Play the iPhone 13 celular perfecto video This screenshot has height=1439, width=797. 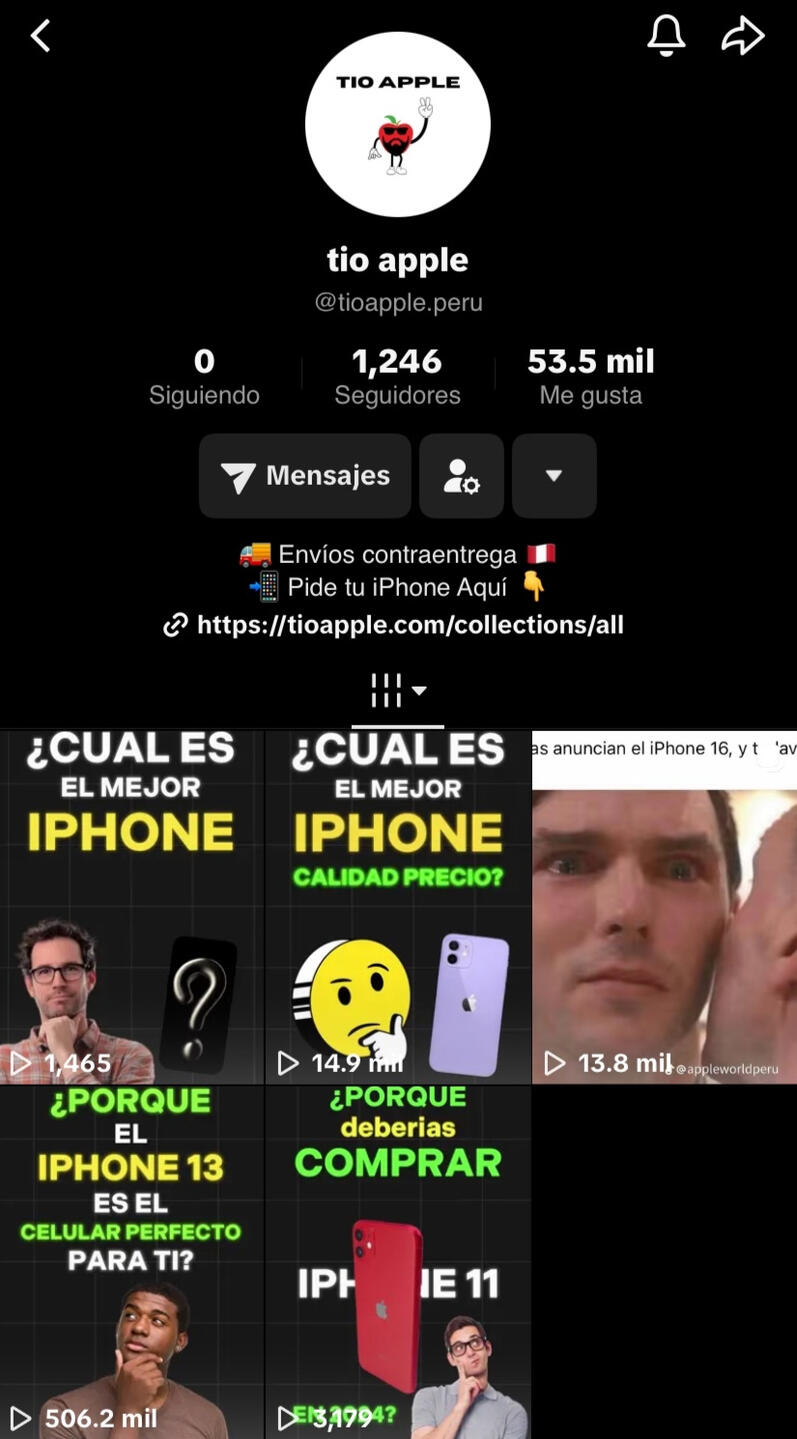coord(131,1262)
